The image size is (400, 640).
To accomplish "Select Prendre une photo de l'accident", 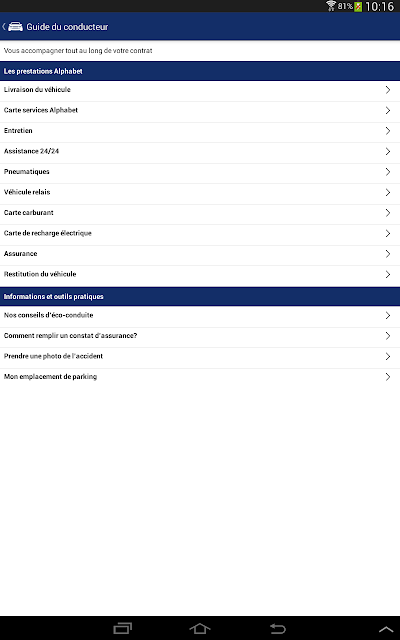I will click(200, 356).
